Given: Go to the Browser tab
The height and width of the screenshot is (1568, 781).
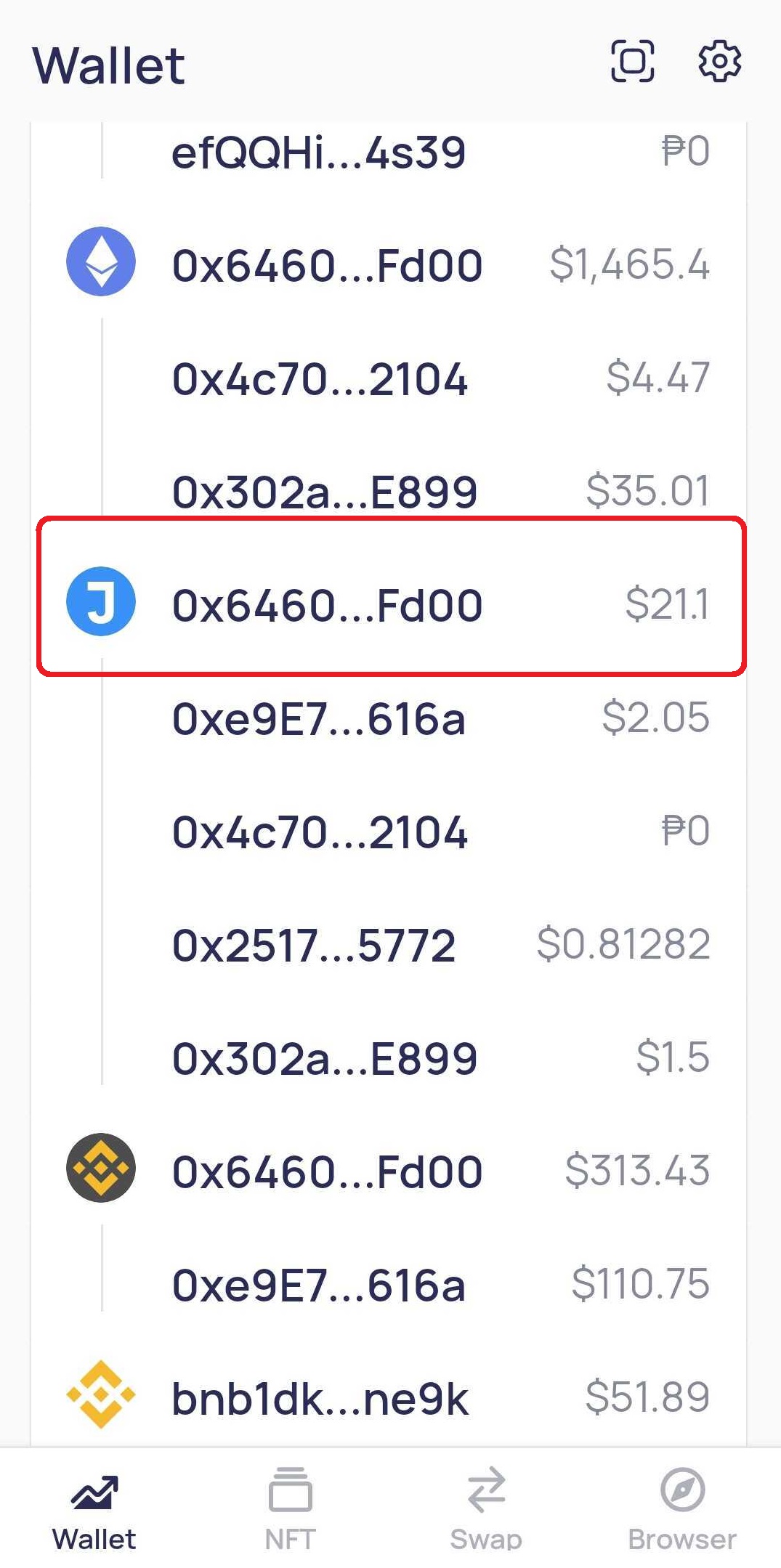Looking at the screenshot, I should 681,1508.
